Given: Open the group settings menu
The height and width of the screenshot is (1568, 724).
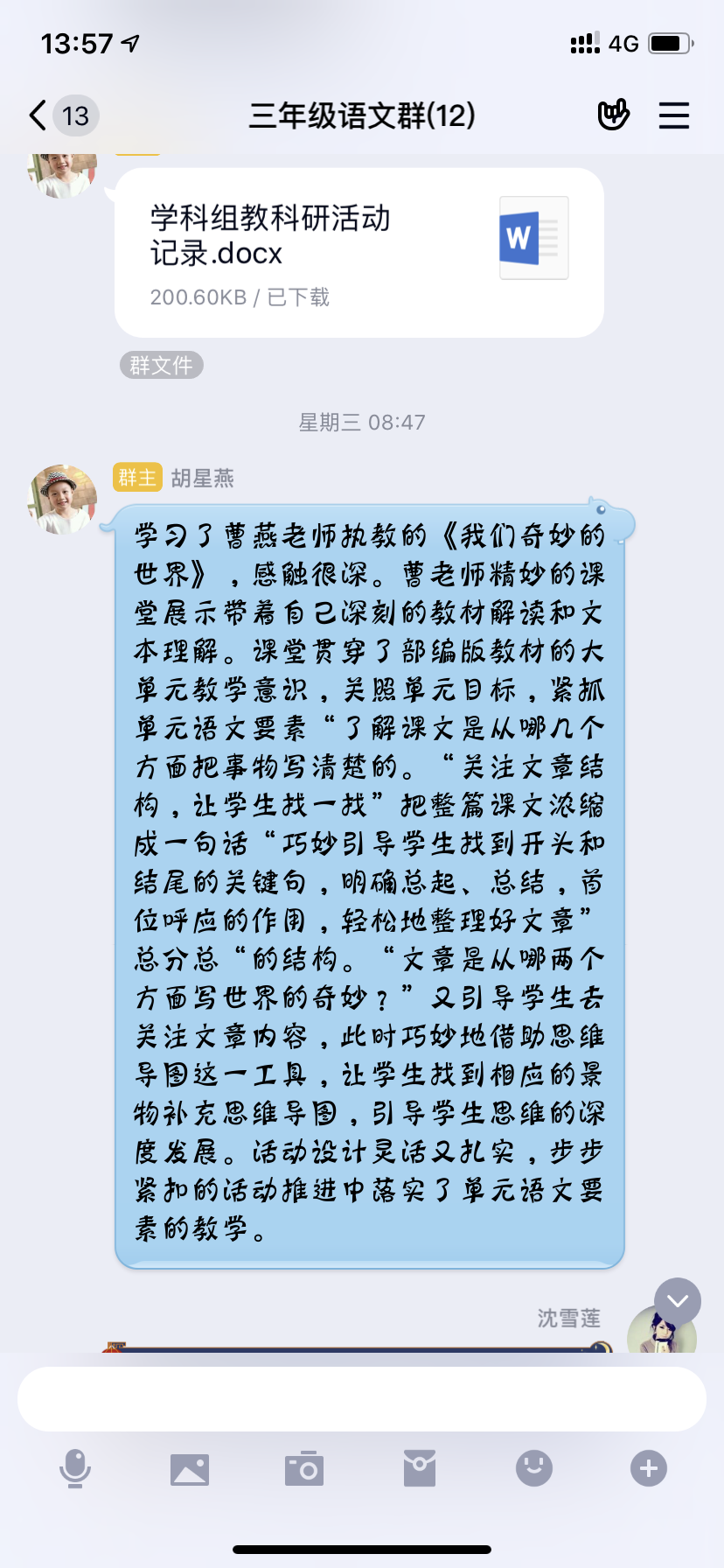Looking at the screenshot, I should point(673,115).
